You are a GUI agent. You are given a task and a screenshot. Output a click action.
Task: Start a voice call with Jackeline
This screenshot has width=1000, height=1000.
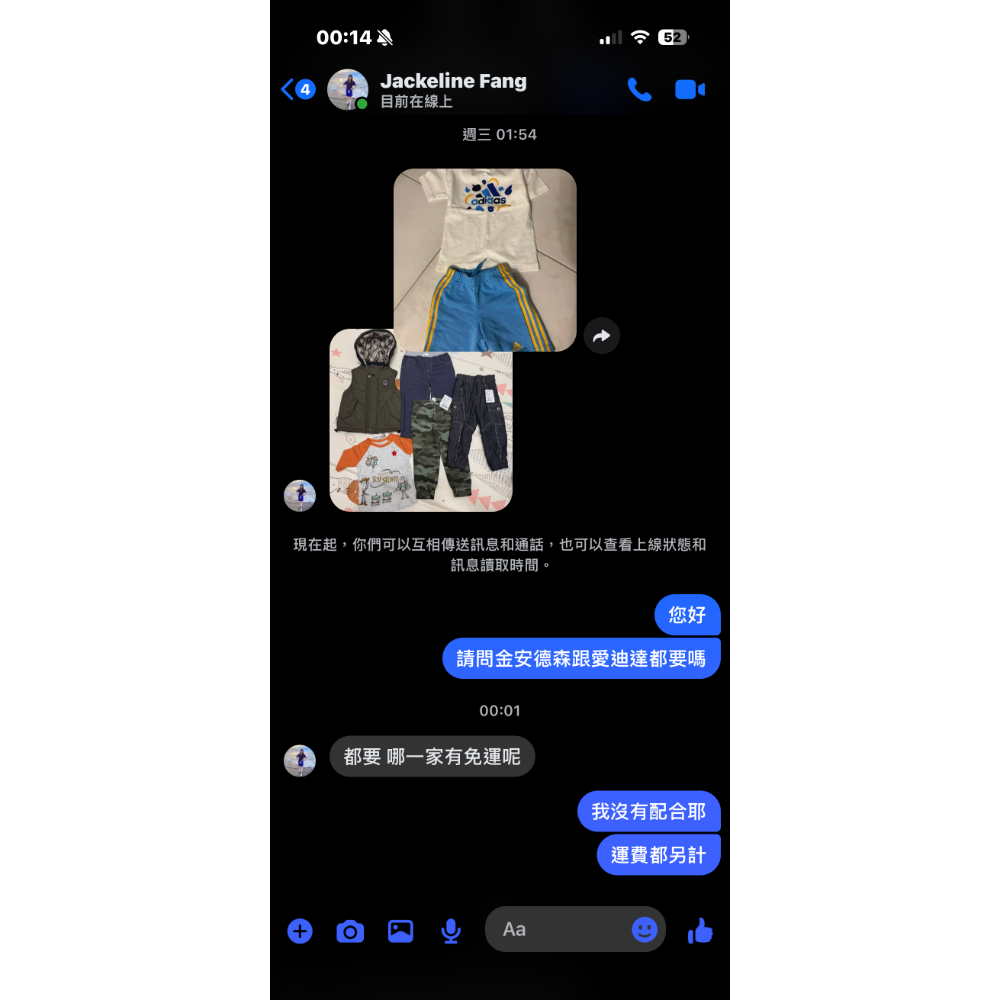point(639,90)
